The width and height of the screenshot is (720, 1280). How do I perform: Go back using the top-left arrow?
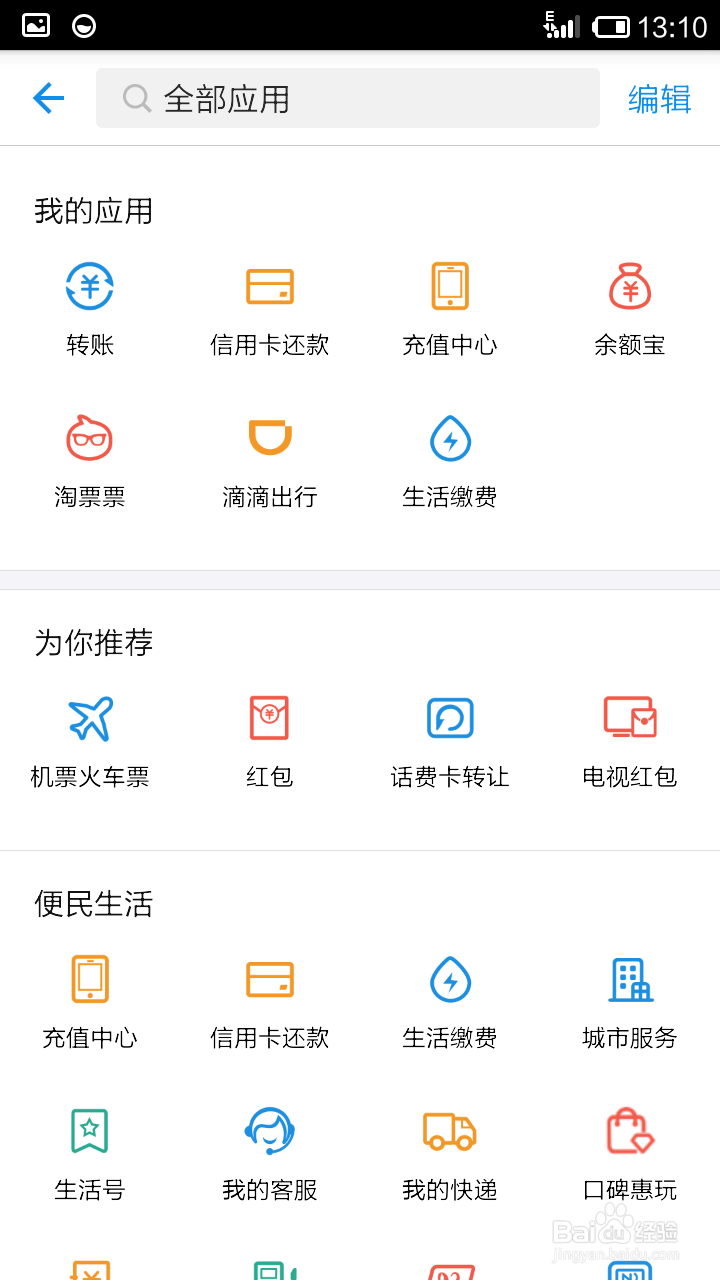48,98
